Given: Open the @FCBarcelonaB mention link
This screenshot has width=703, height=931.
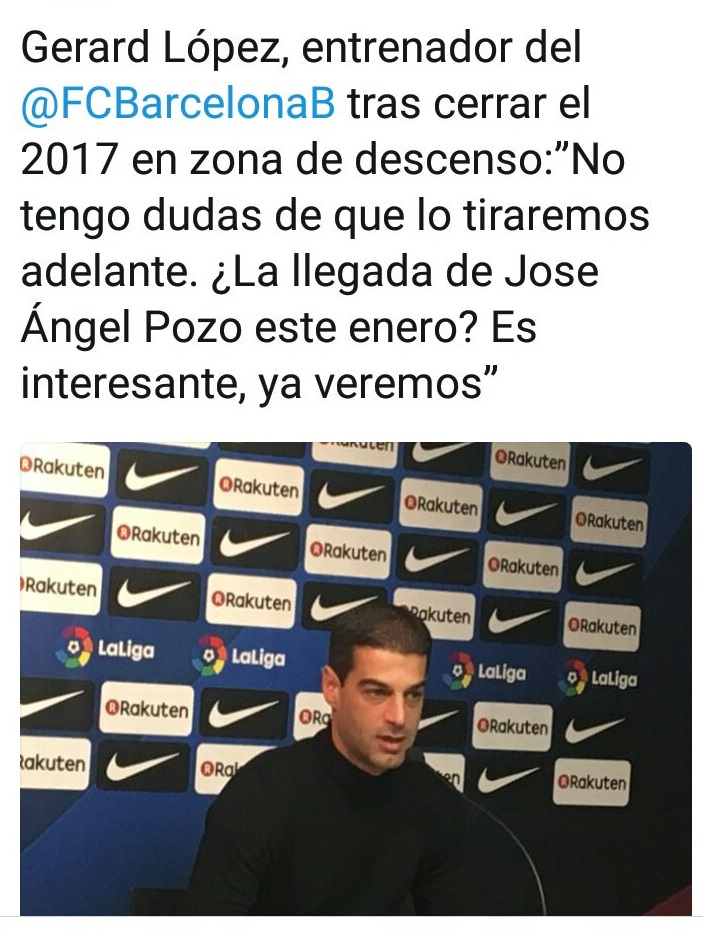Looking at the screenshot, I should 178,104.
